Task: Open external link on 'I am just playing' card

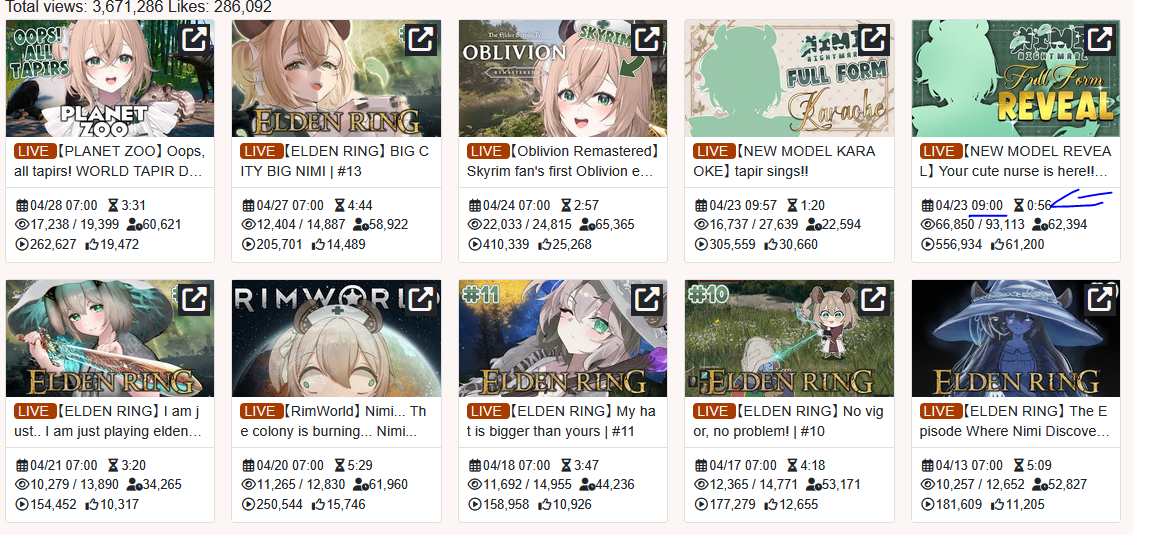Action: tap(194, 298)
